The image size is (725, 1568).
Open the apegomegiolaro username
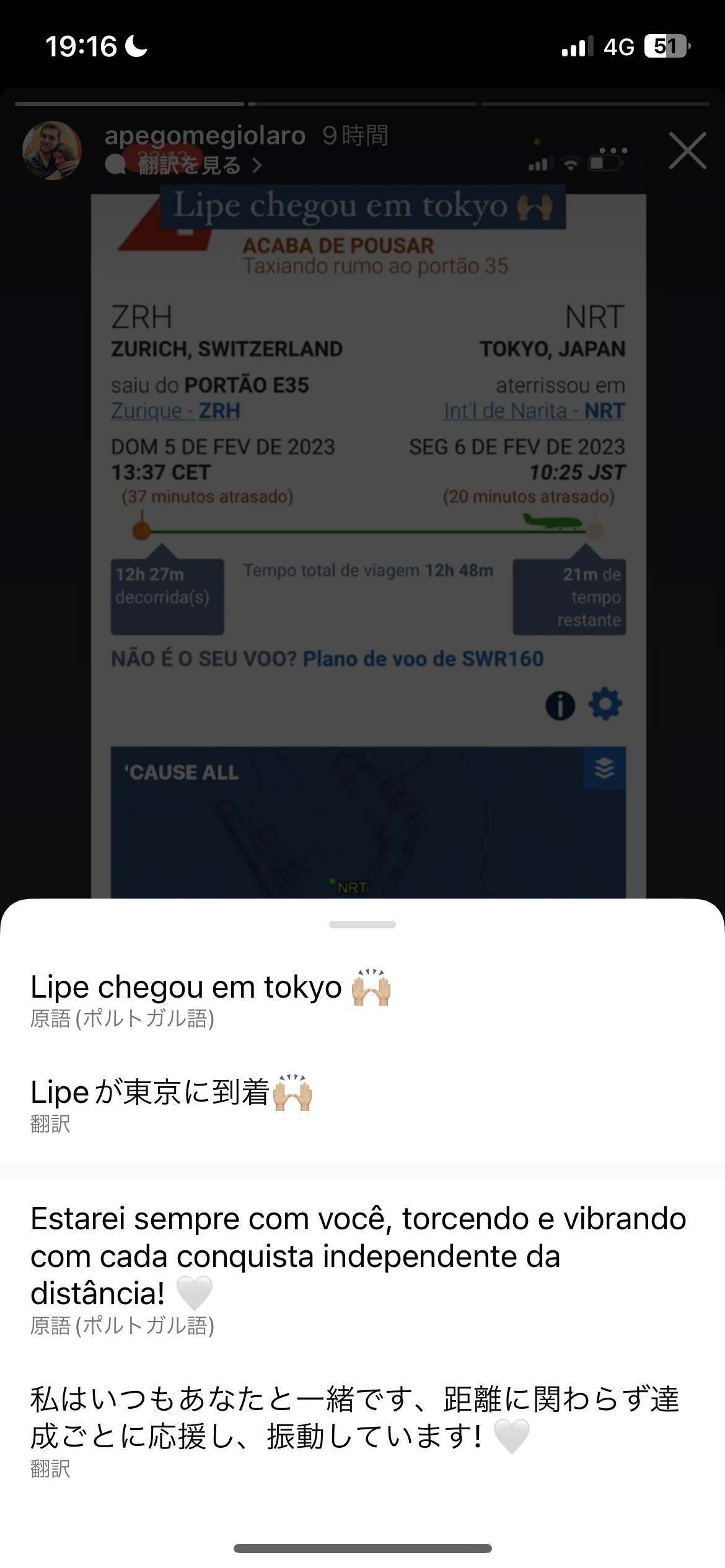[204, 136]
